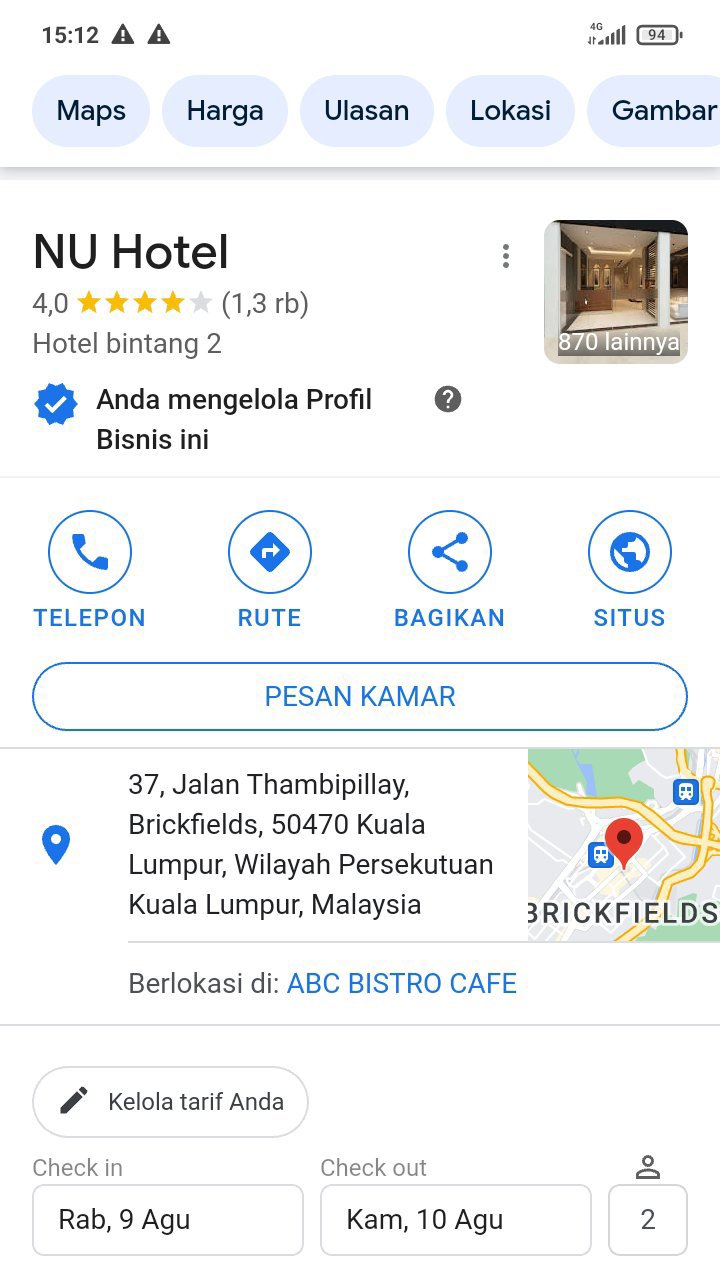
Task: Open the ABC BISTRO CAFE link
Action: pyautogui.click(x=401, y=983)
